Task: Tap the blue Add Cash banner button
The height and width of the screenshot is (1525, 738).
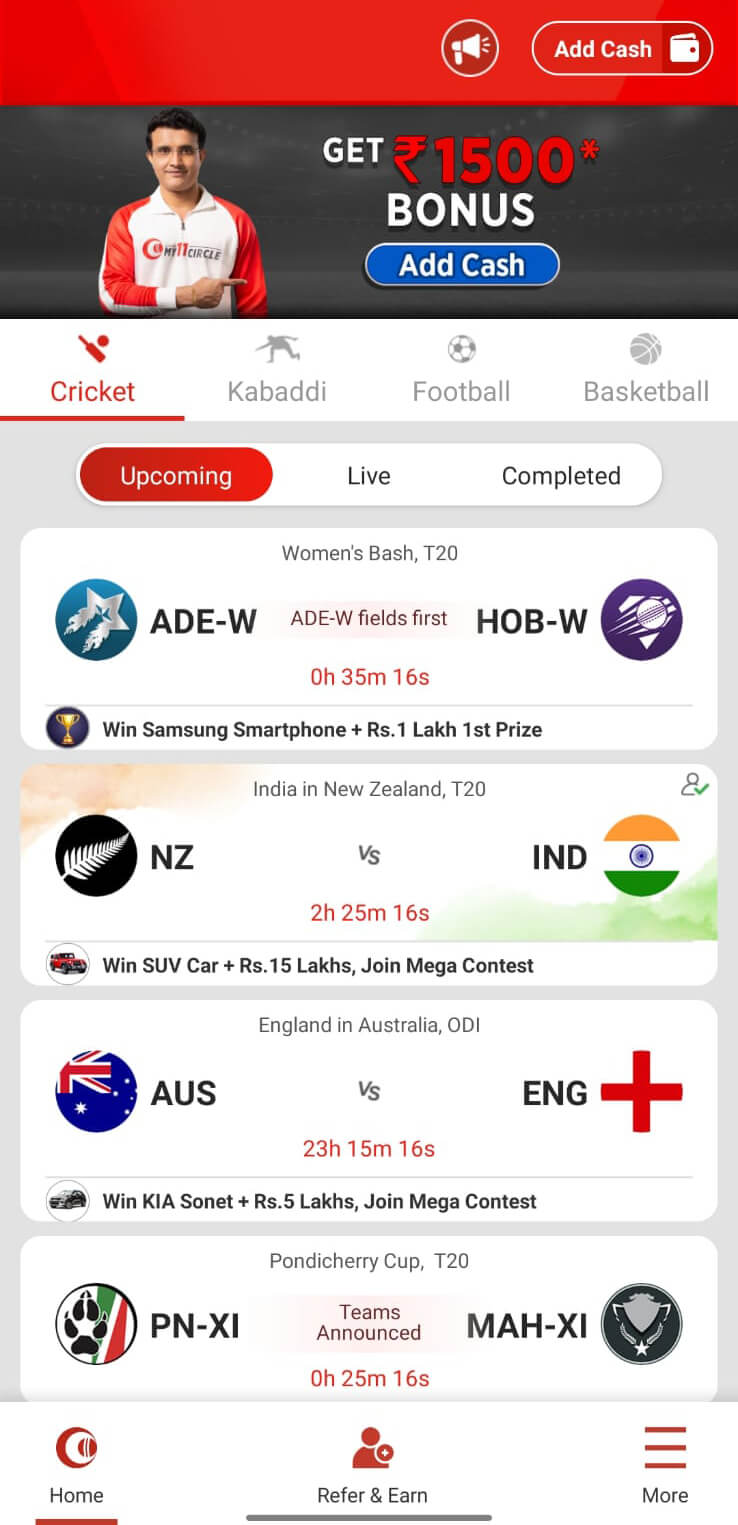Action: pyautogui.click(x=461, y=265)
